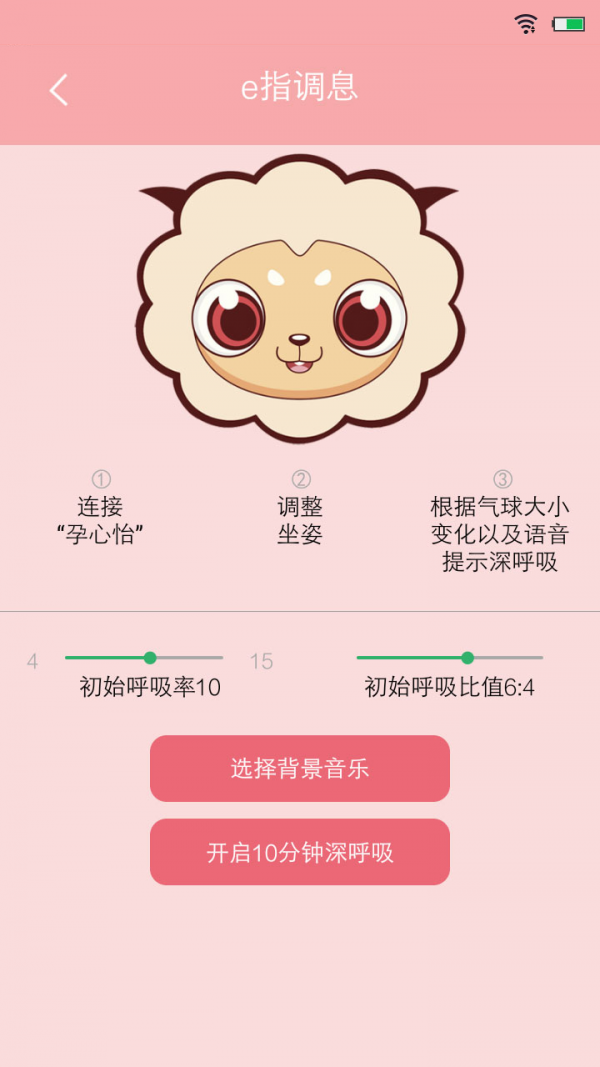The height and width of the screenshot is (1067, 600).
Task: Go back using the top-left arrow
Action: pyautogui.click(x=58, y=90)
